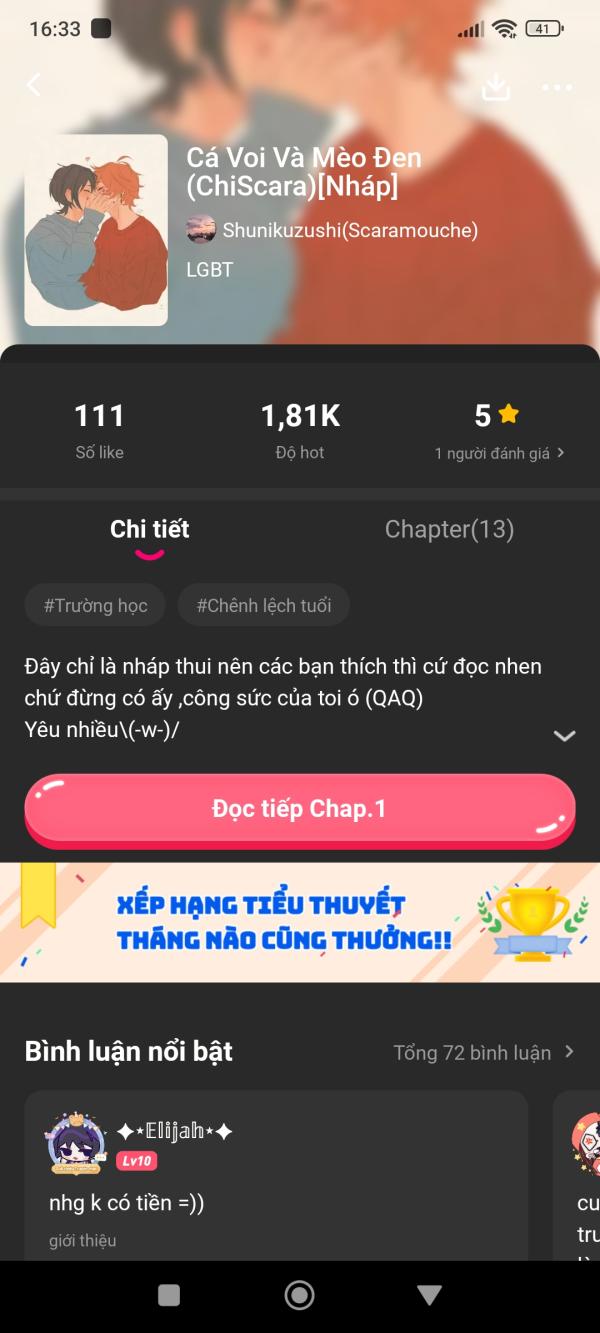Continue reading with Đọc tiếp Chap.1
This screenshot has width=600, height=1333.
(x=299, y=809)
